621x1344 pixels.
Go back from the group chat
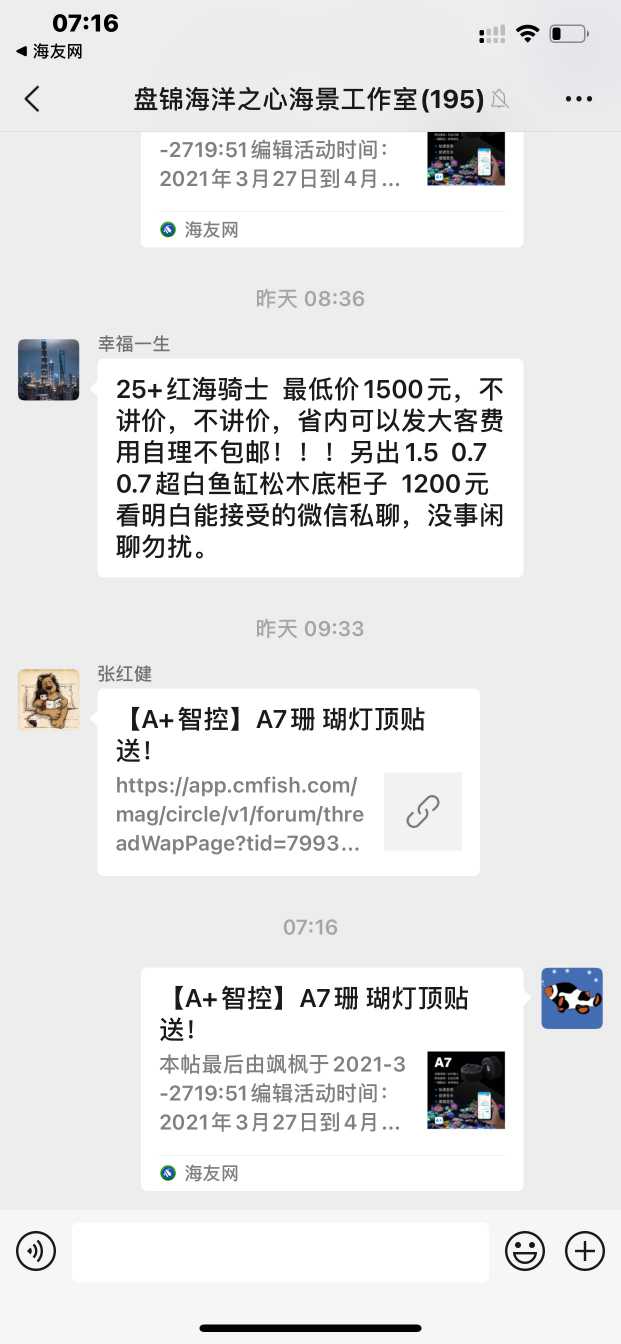(32, 98)
